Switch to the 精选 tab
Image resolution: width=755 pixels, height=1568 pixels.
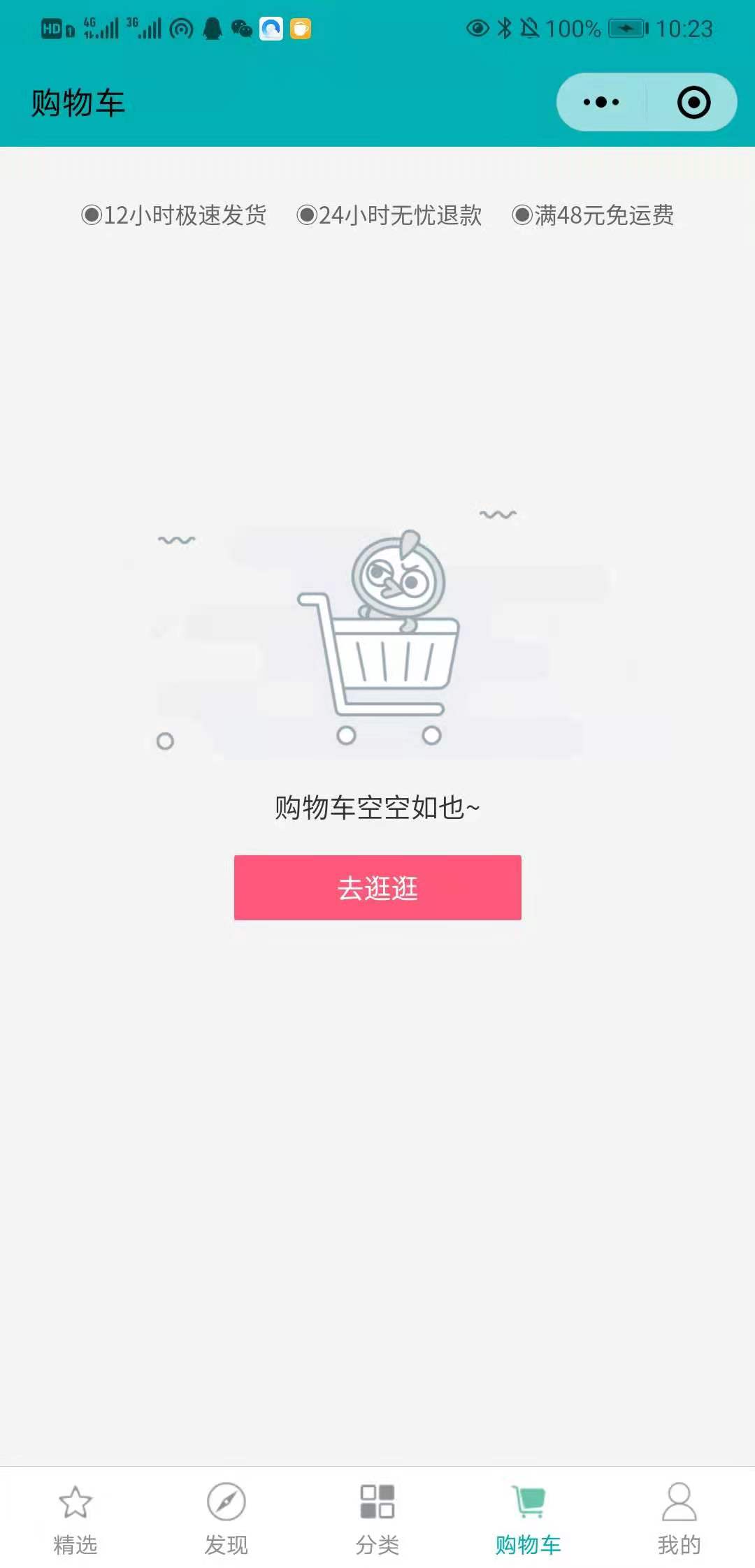[75, 1516]
